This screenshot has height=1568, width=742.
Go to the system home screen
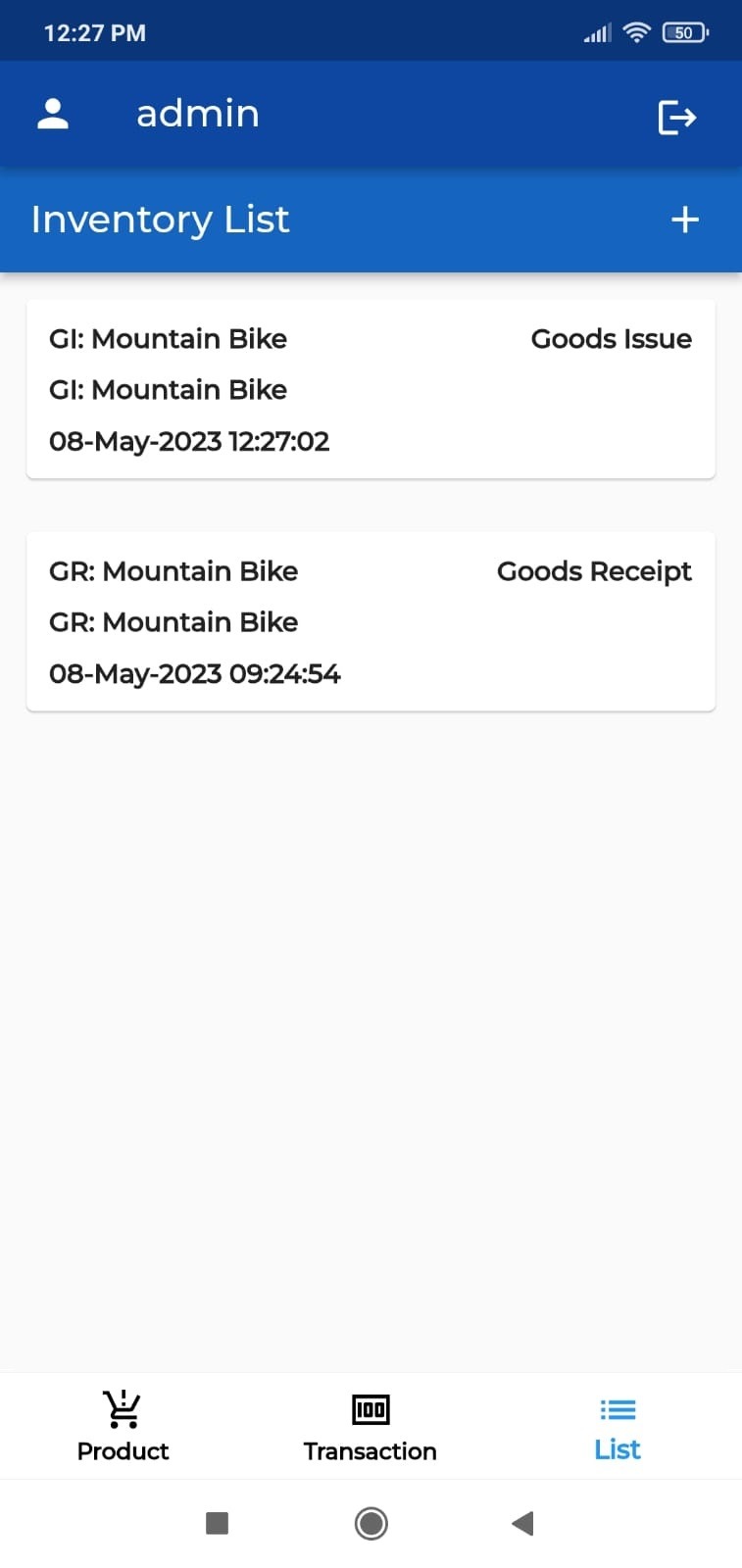tap(371, 1523)
